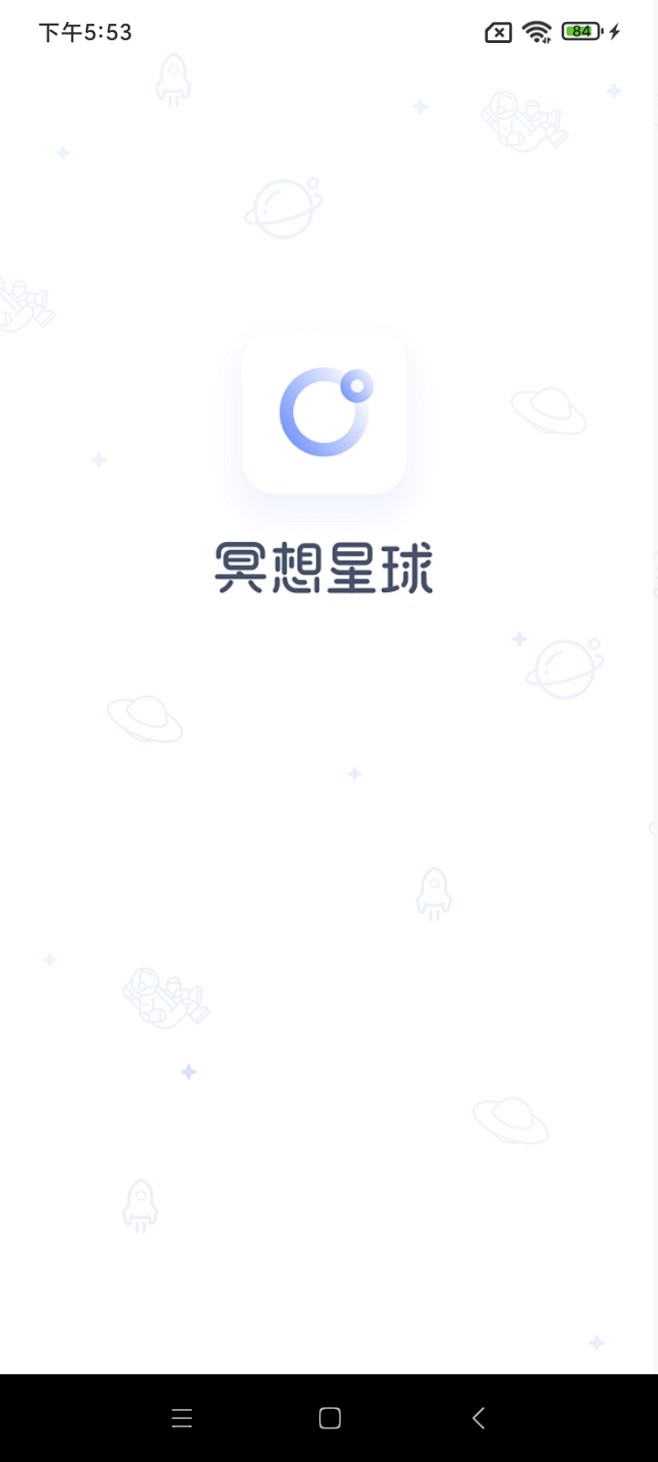The height and width of the screenshot is (1462, 658).
Task: Open the recent apps menu
Action: point(181,1417)
